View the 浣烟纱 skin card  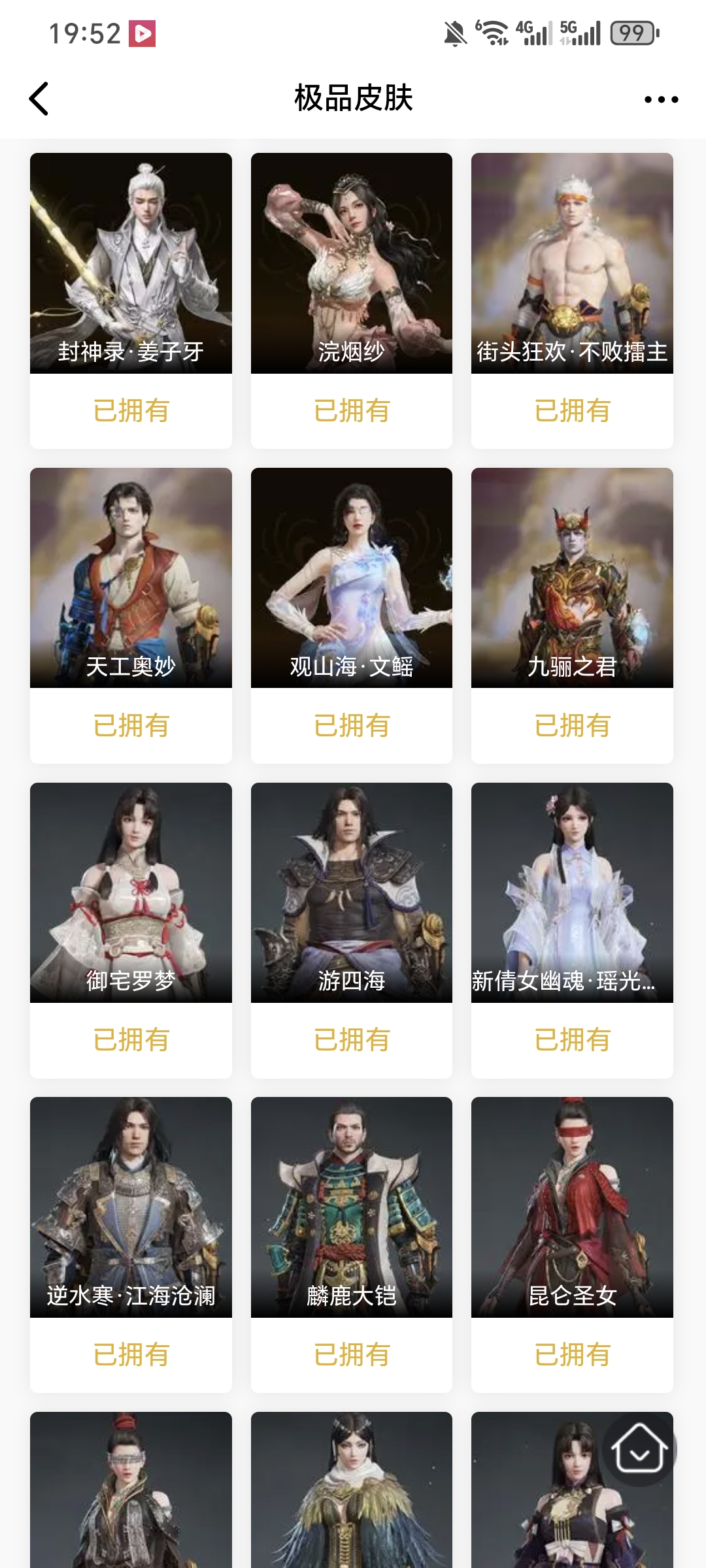351,263
